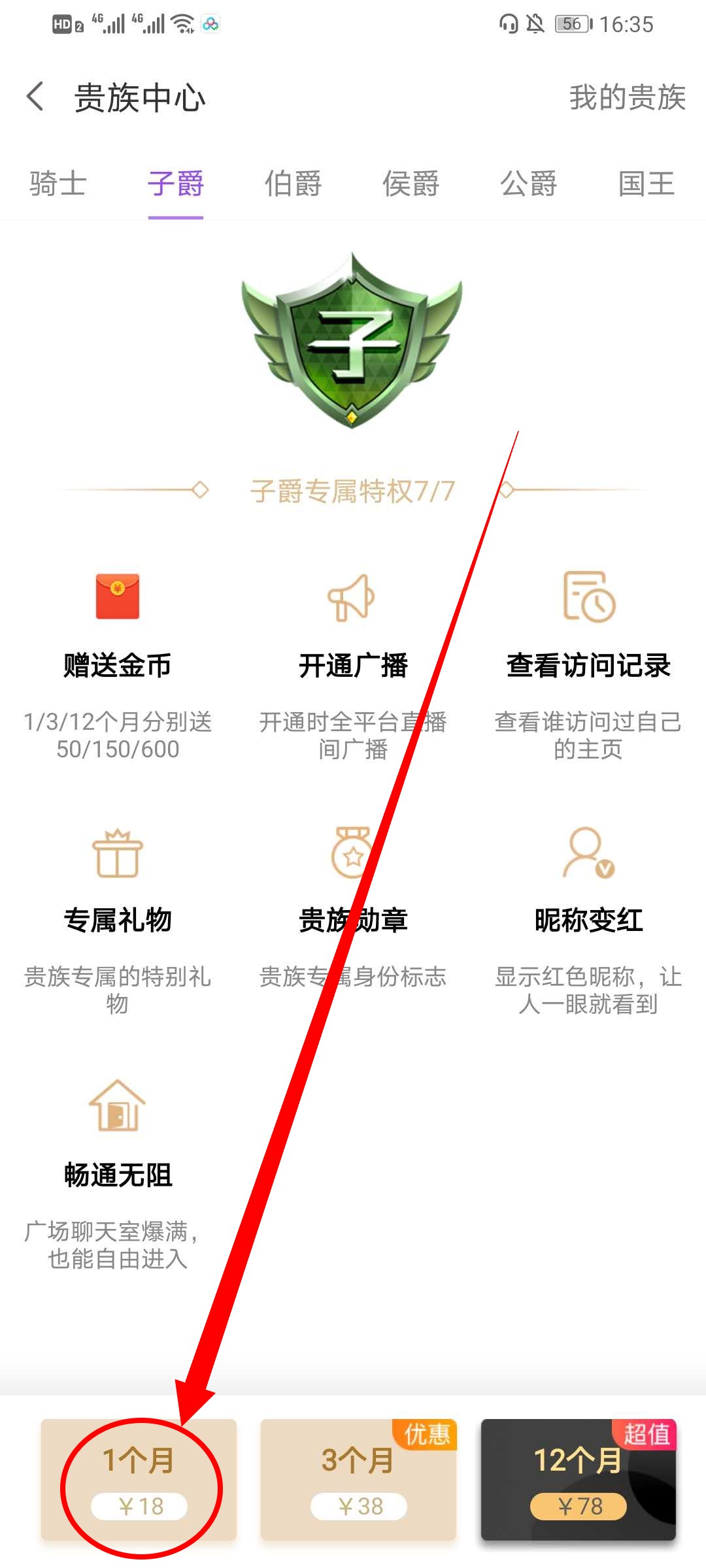Pick the 12个月 ¥78 plan
Screen dimensions: 706x1568
click(578, 1480)
